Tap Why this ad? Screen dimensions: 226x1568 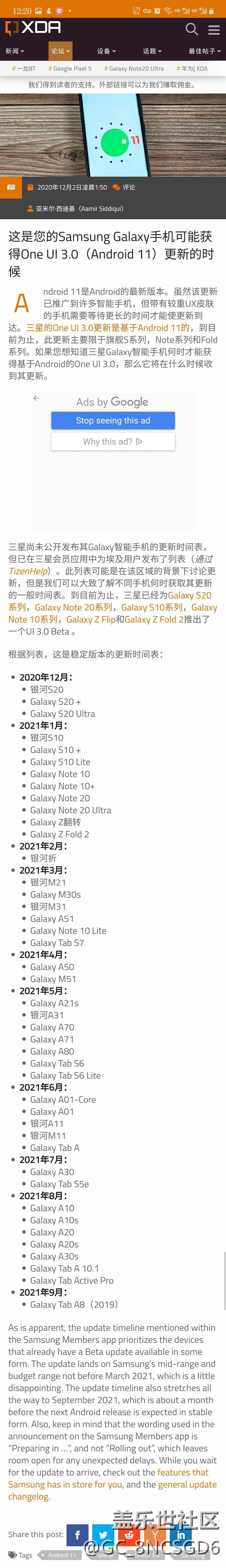pos(113,441)
